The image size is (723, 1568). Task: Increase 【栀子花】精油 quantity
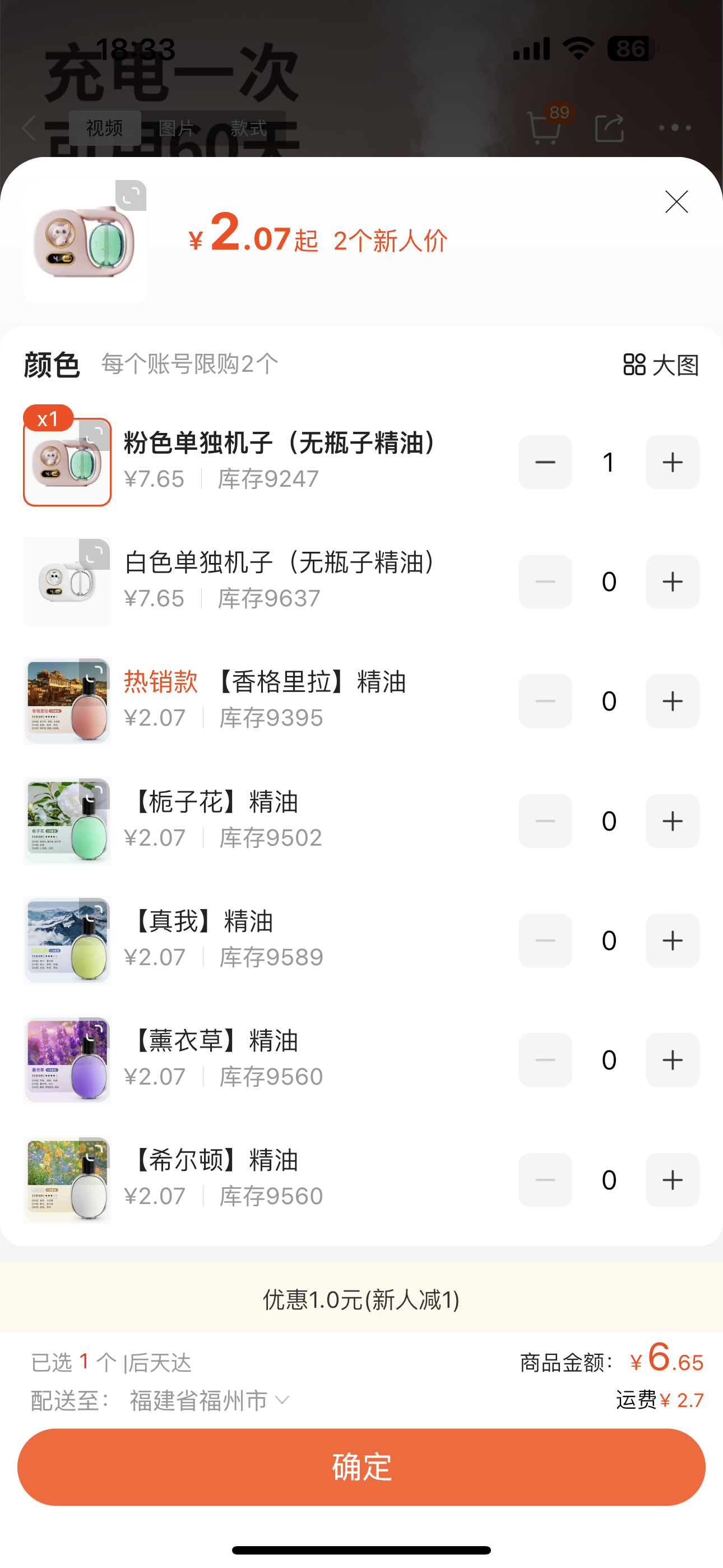coord(672,821)
